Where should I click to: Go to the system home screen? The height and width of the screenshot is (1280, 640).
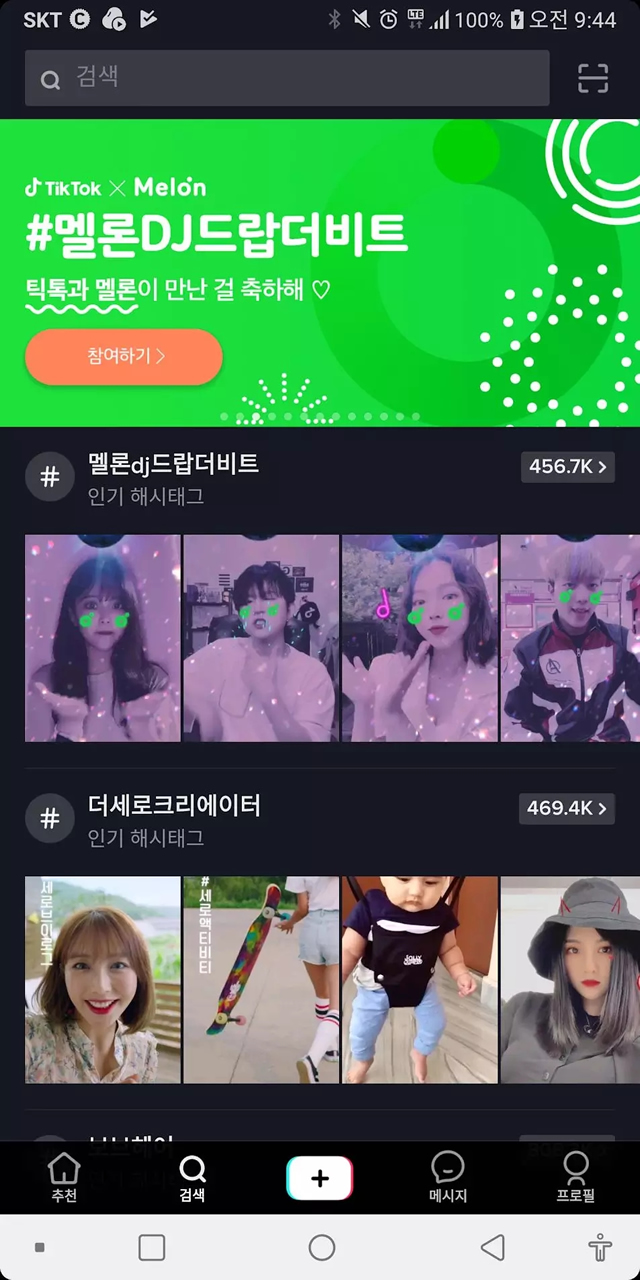[322, 1247]
